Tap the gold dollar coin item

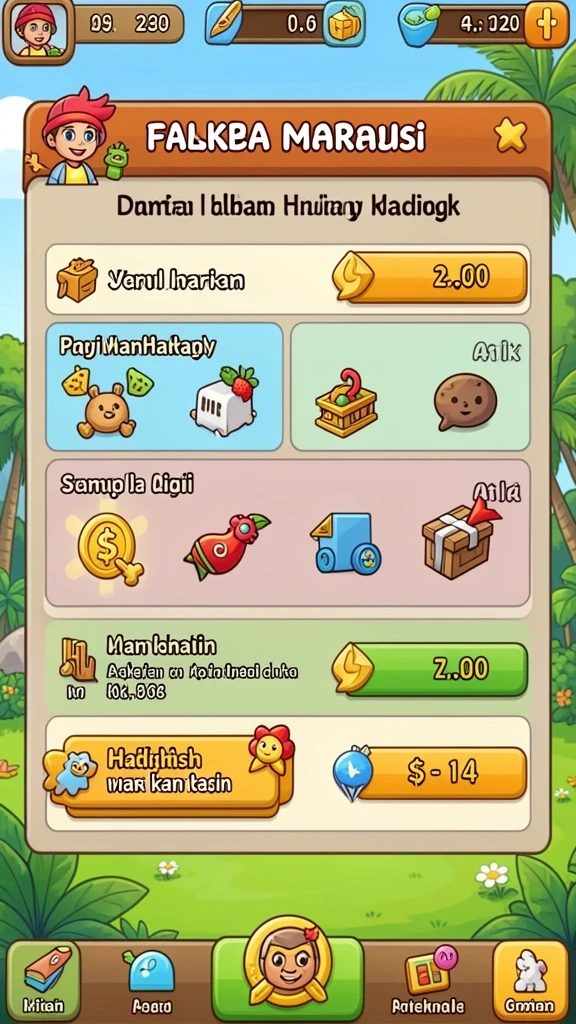point(108,548)
